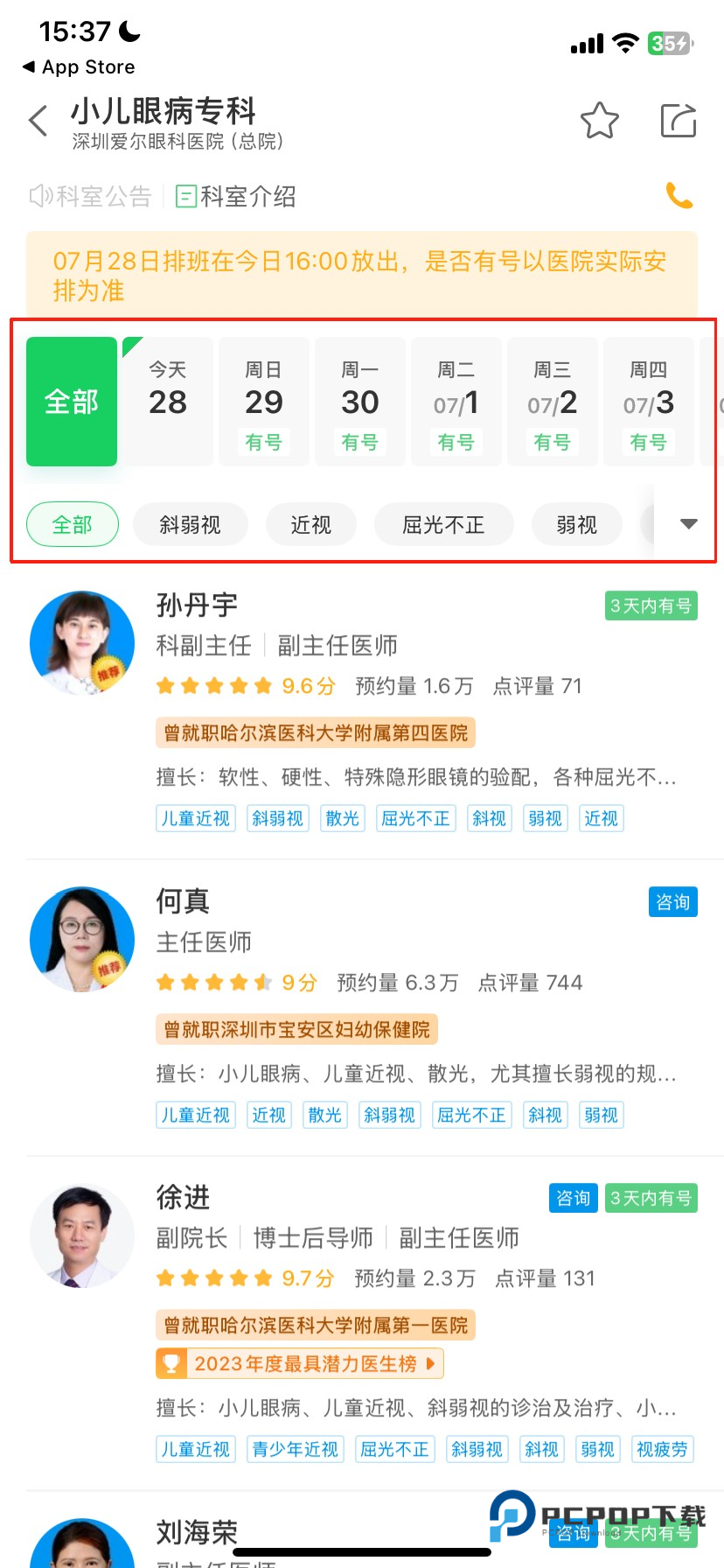Filter doctors by 弱视 chip
The height and width of the screenshot is (1568, 724).
point(577,525)
